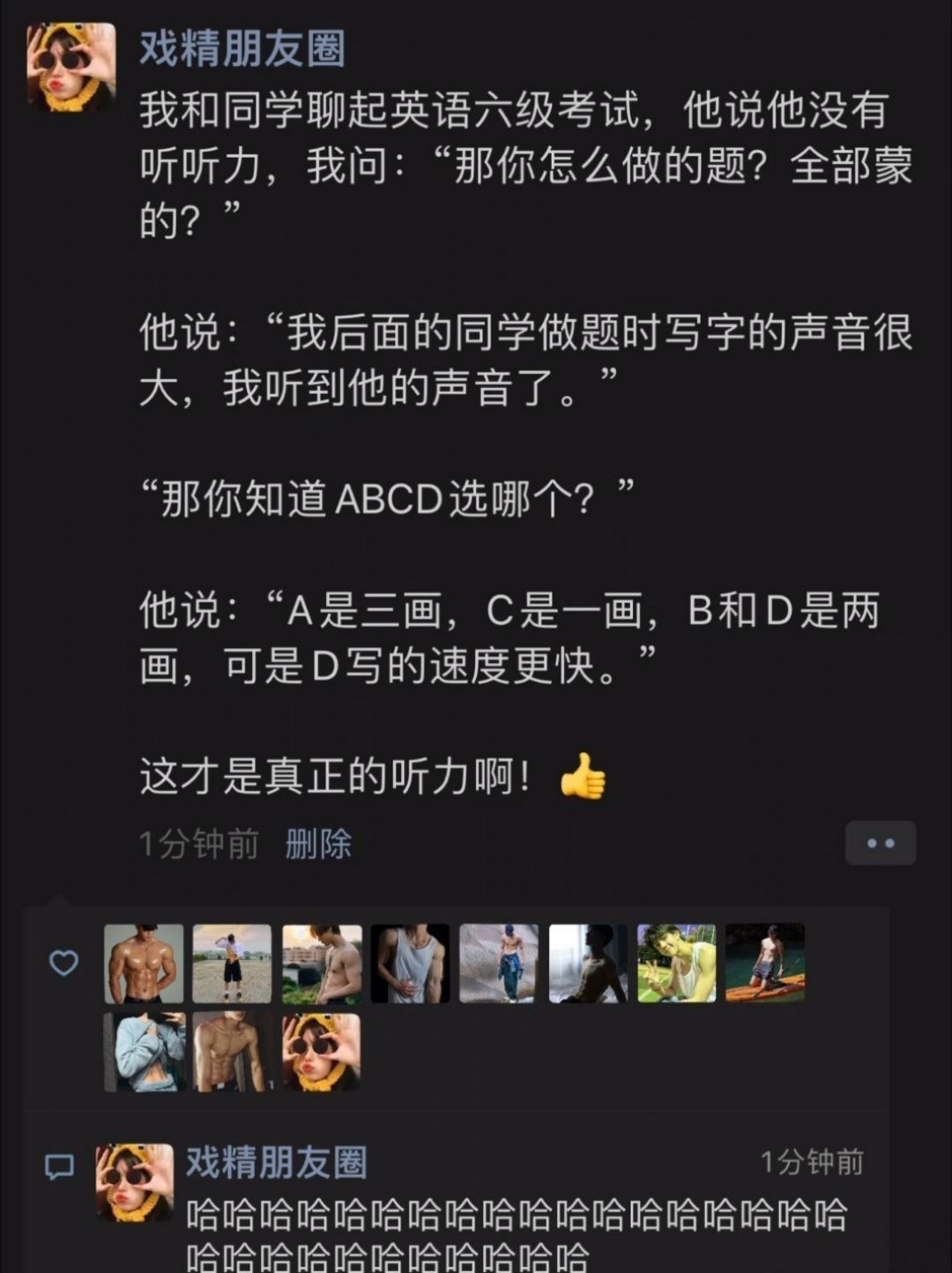Open the two-dot like/comment menu button

(x=880, y=844)
